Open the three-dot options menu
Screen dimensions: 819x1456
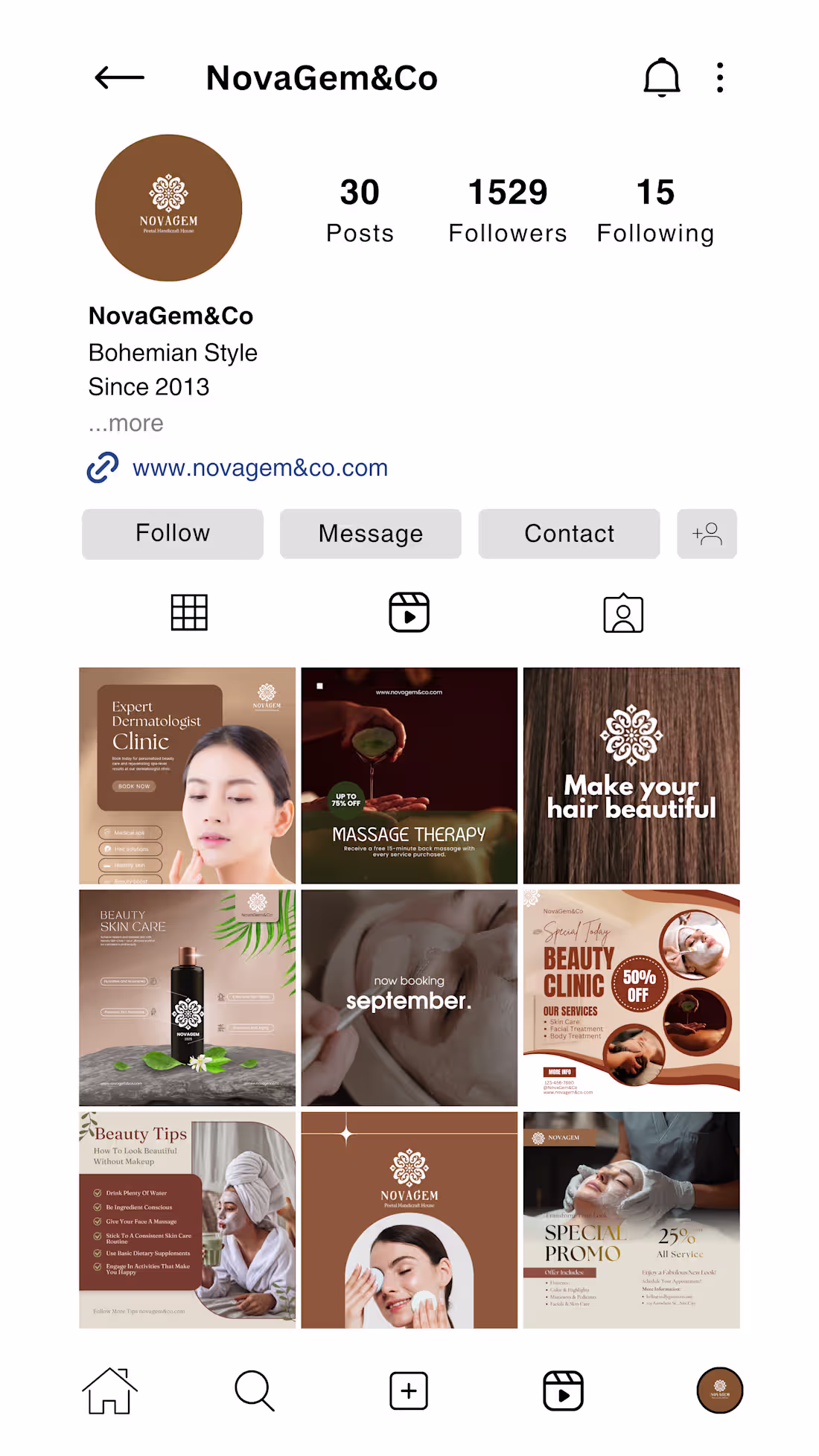(x=719, y=77)
